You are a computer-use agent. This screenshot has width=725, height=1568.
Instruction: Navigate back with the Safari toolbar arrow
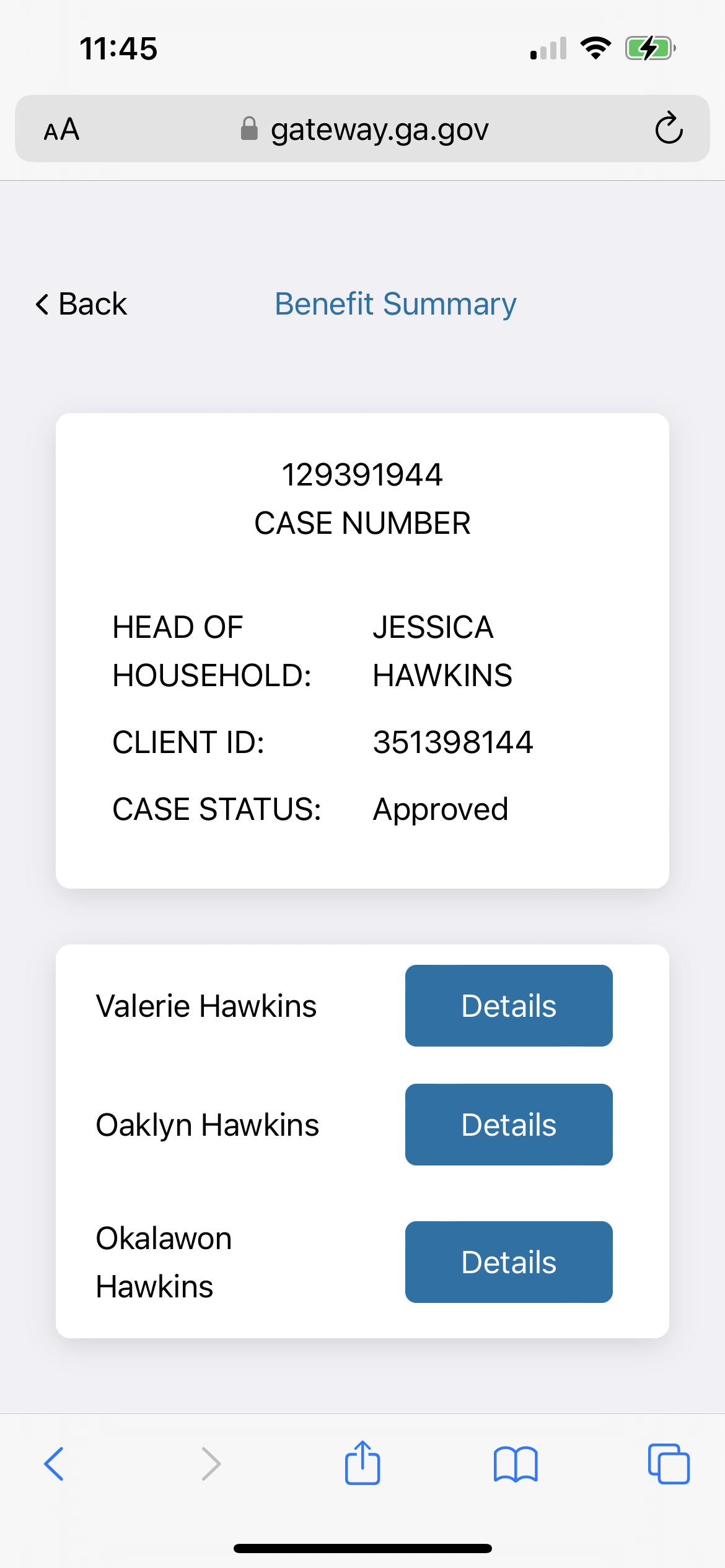[x=54, y=1464]
